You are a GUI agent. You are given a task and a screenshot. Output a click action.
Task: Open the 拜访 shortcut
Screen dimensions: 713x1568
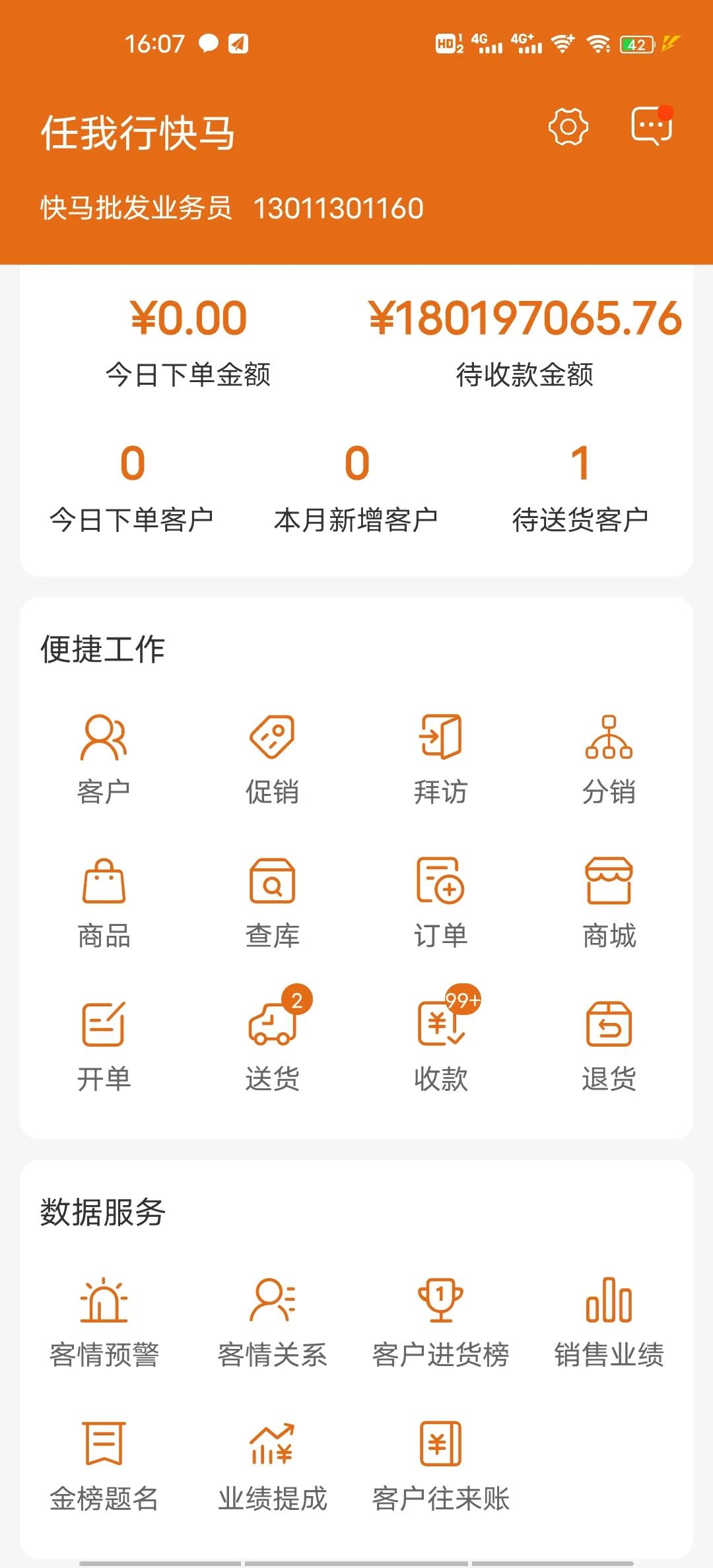[440, 760]
